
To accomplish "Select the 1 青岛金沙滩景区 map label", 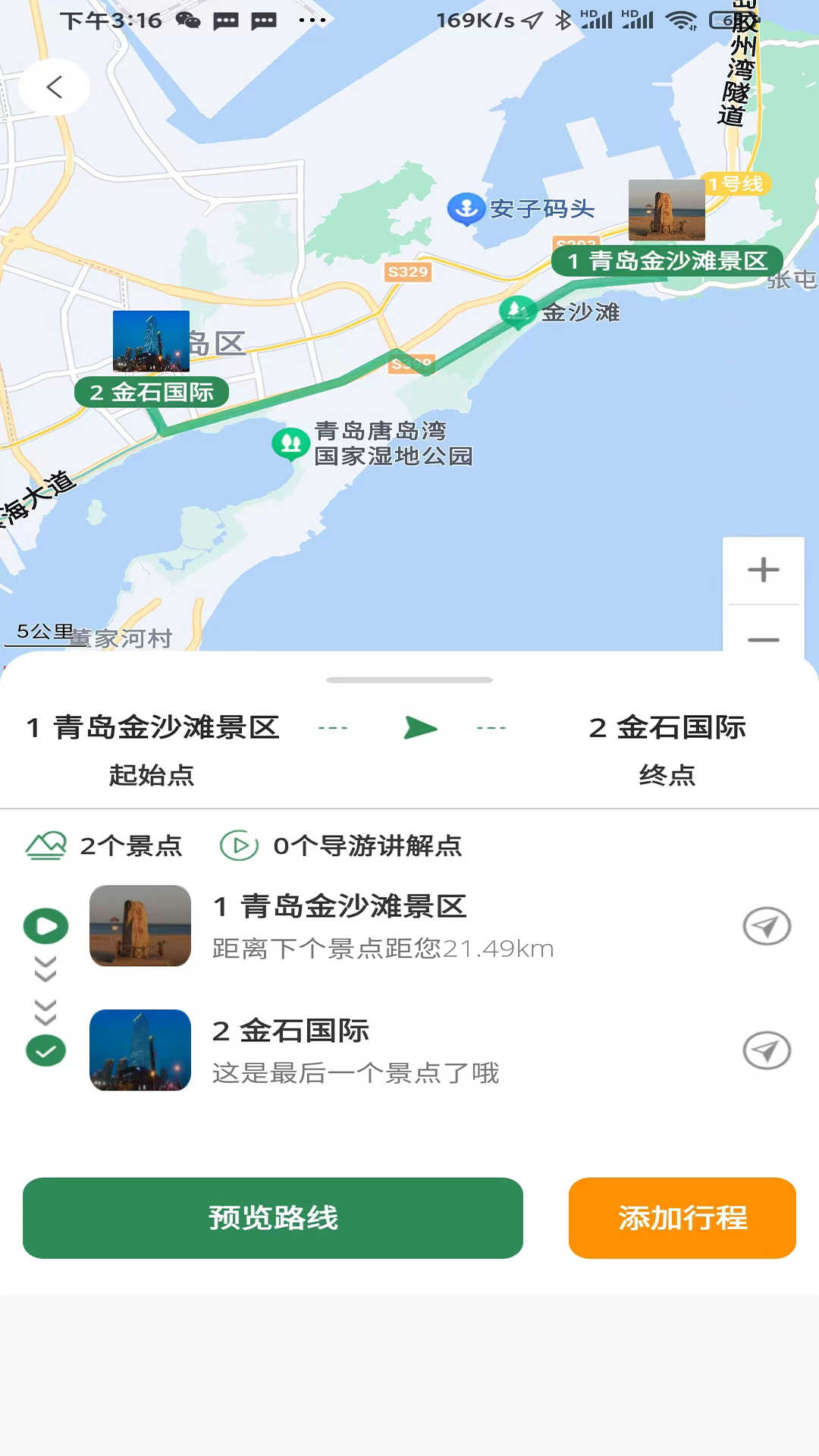I will click(666, 261).
